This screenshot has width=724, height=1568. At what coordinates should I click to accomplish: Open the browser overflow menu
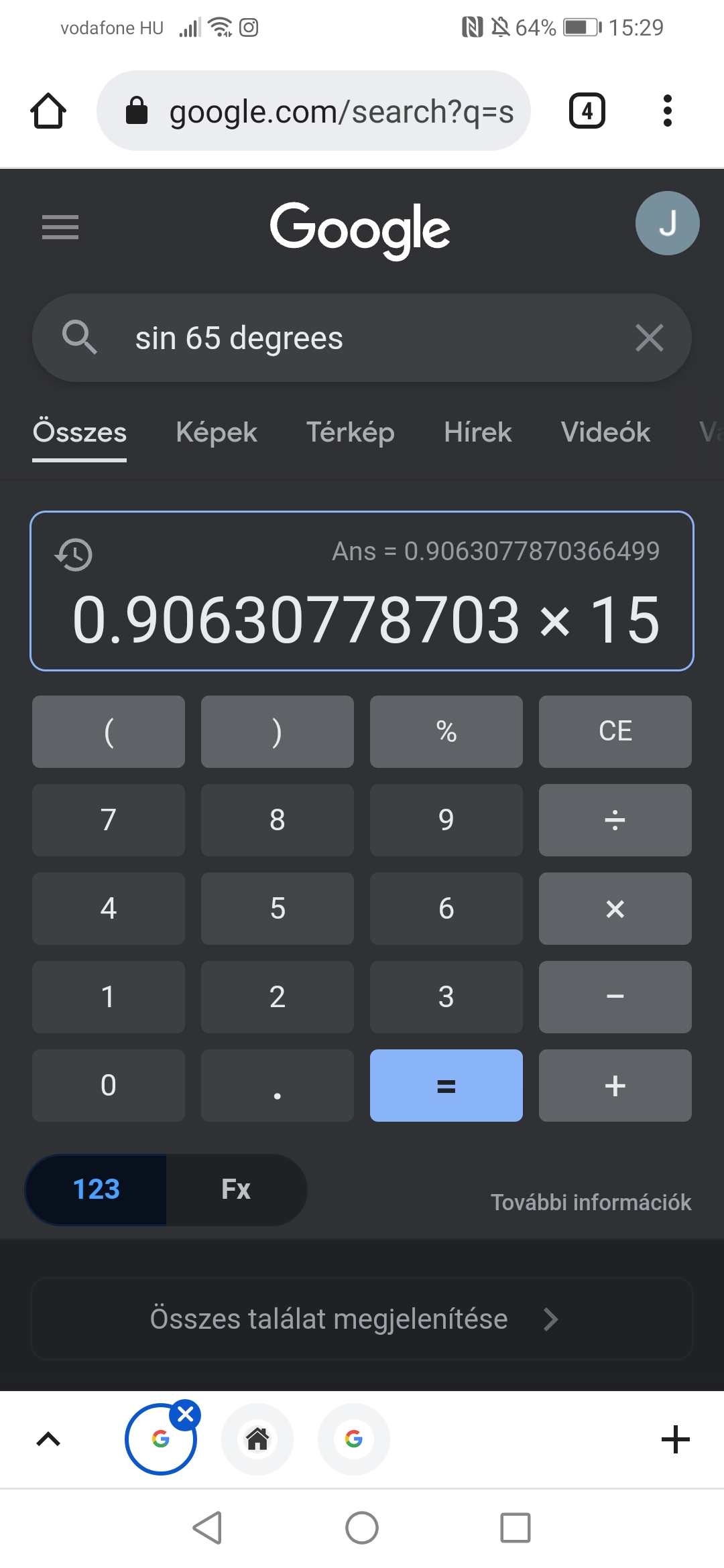pyautogui.click(x=667, y=111)
